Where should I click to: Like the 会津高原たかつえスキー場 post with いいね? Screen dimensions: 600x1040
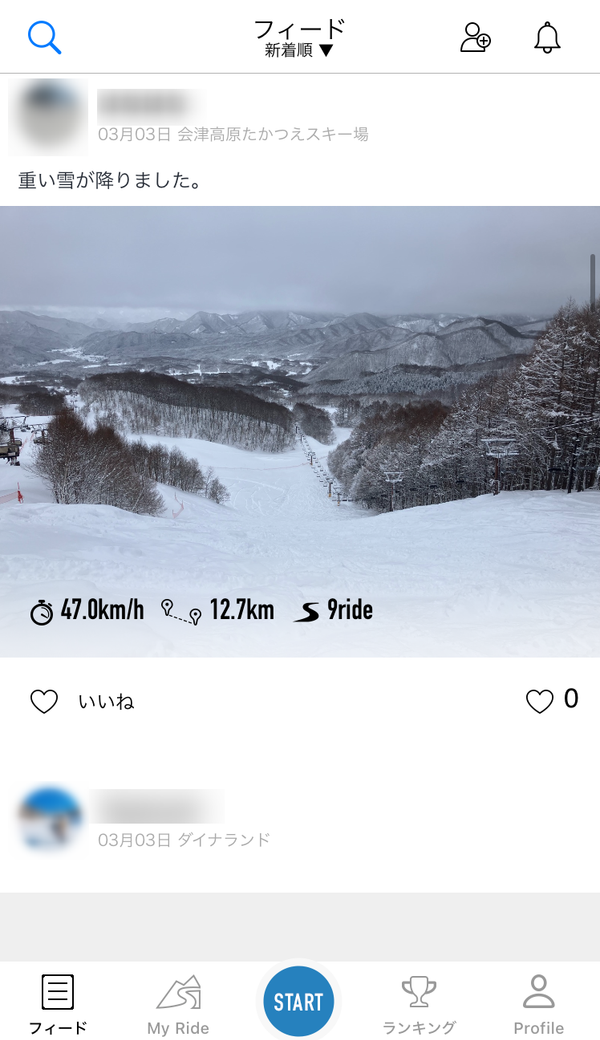point(82,701)
